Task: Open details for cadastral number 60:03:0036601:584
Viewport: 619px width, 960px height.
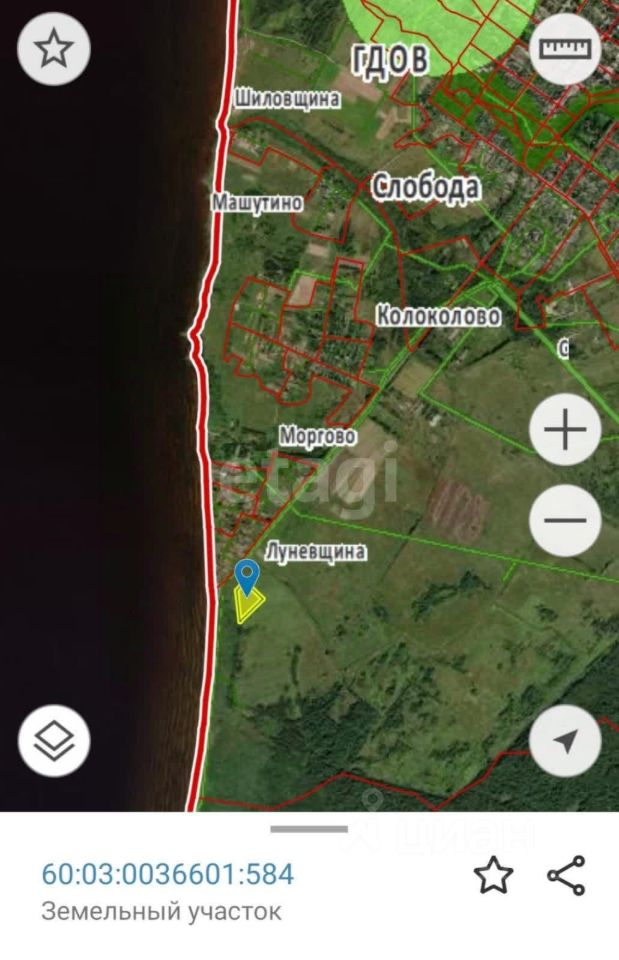Action: tap(168, 875)
